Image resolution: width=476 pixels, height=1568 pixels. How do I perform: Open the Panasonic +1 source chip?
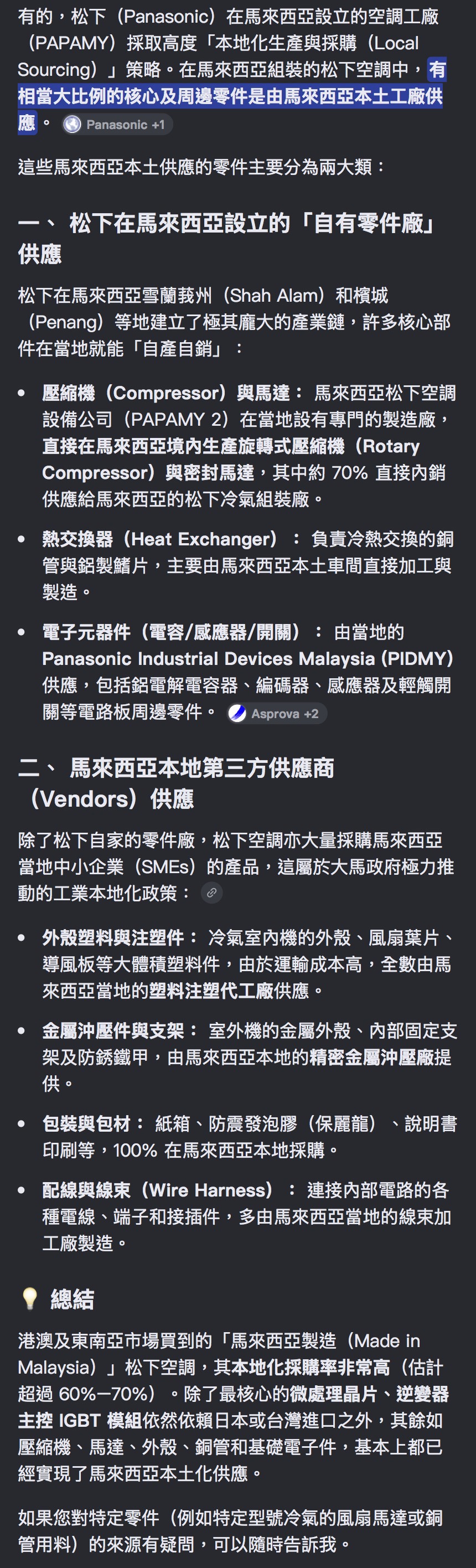click(x=117, y=125)
